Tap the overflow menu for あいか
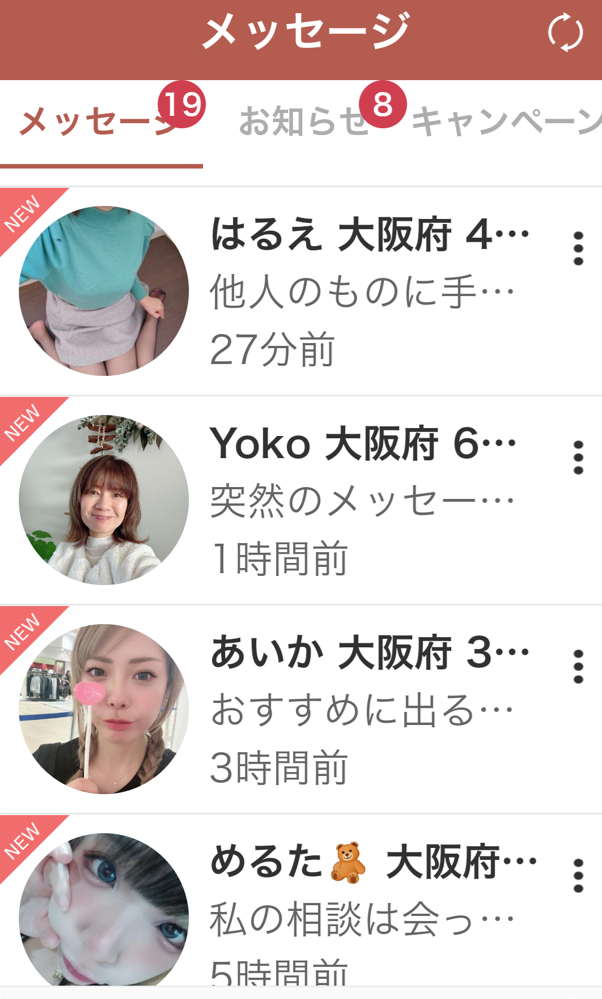Screen dimensions: 602x999 point(578,666)
